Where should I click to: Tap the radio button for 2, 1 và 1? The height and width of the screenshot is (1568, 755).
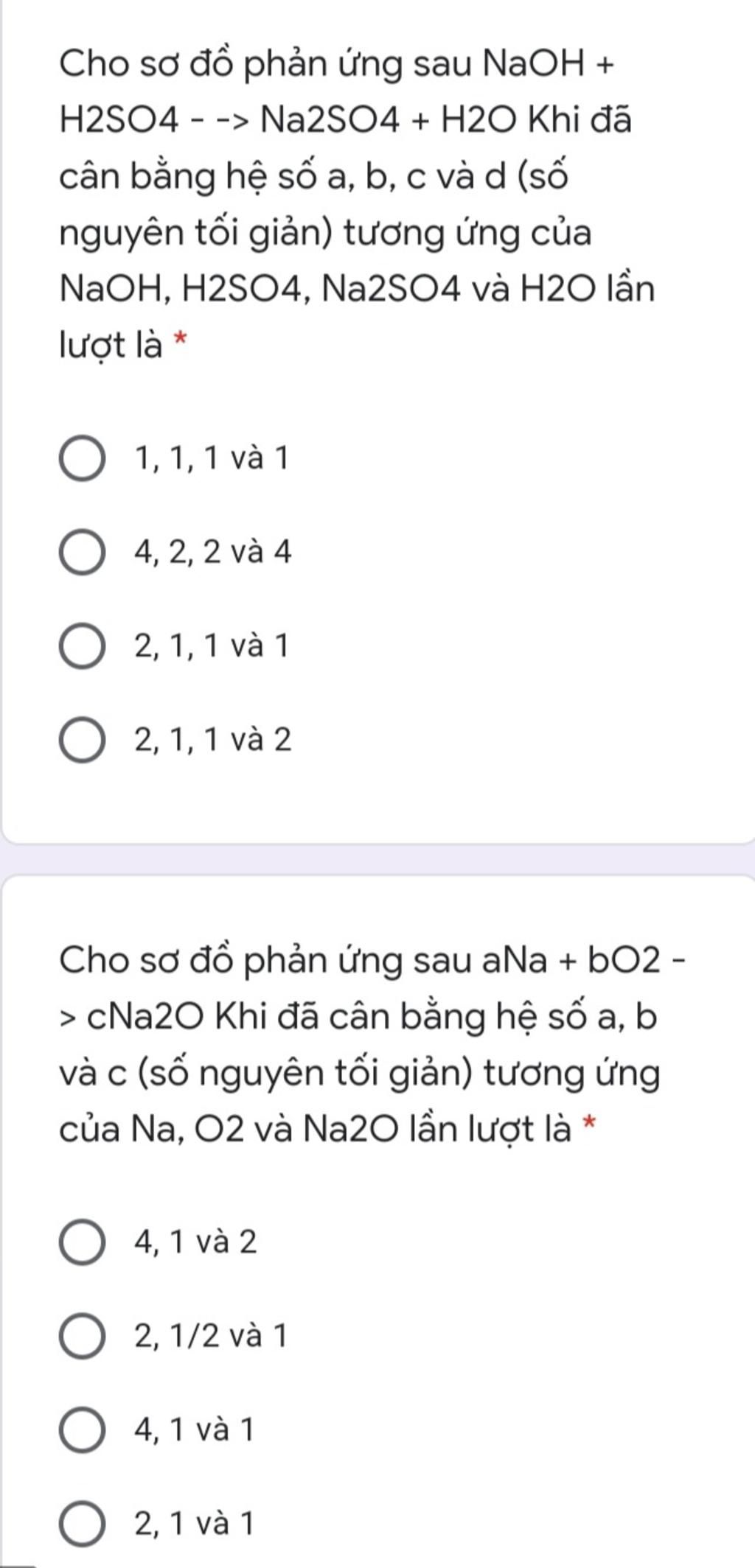coord(81,1523)
